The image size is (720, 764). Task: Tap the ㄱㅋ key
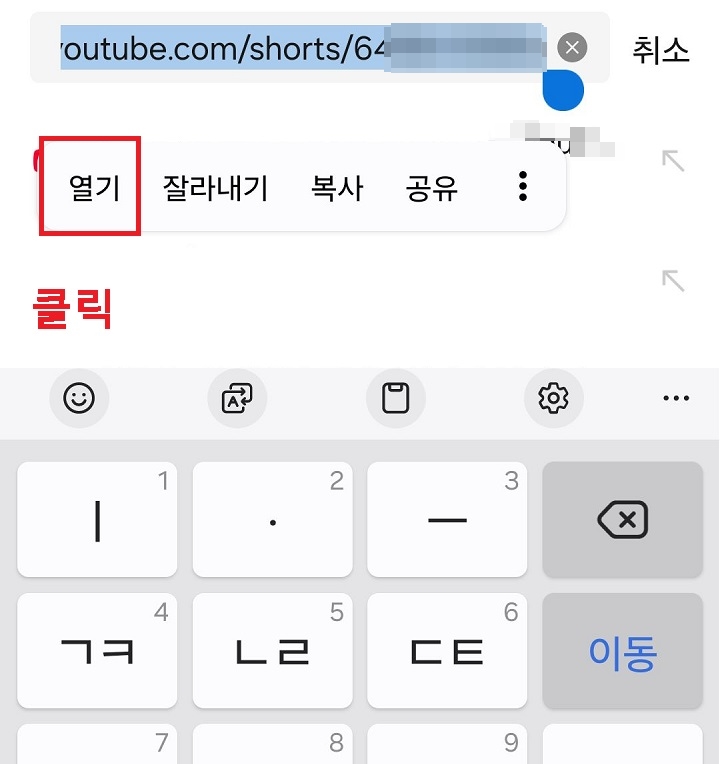point(96,651)
